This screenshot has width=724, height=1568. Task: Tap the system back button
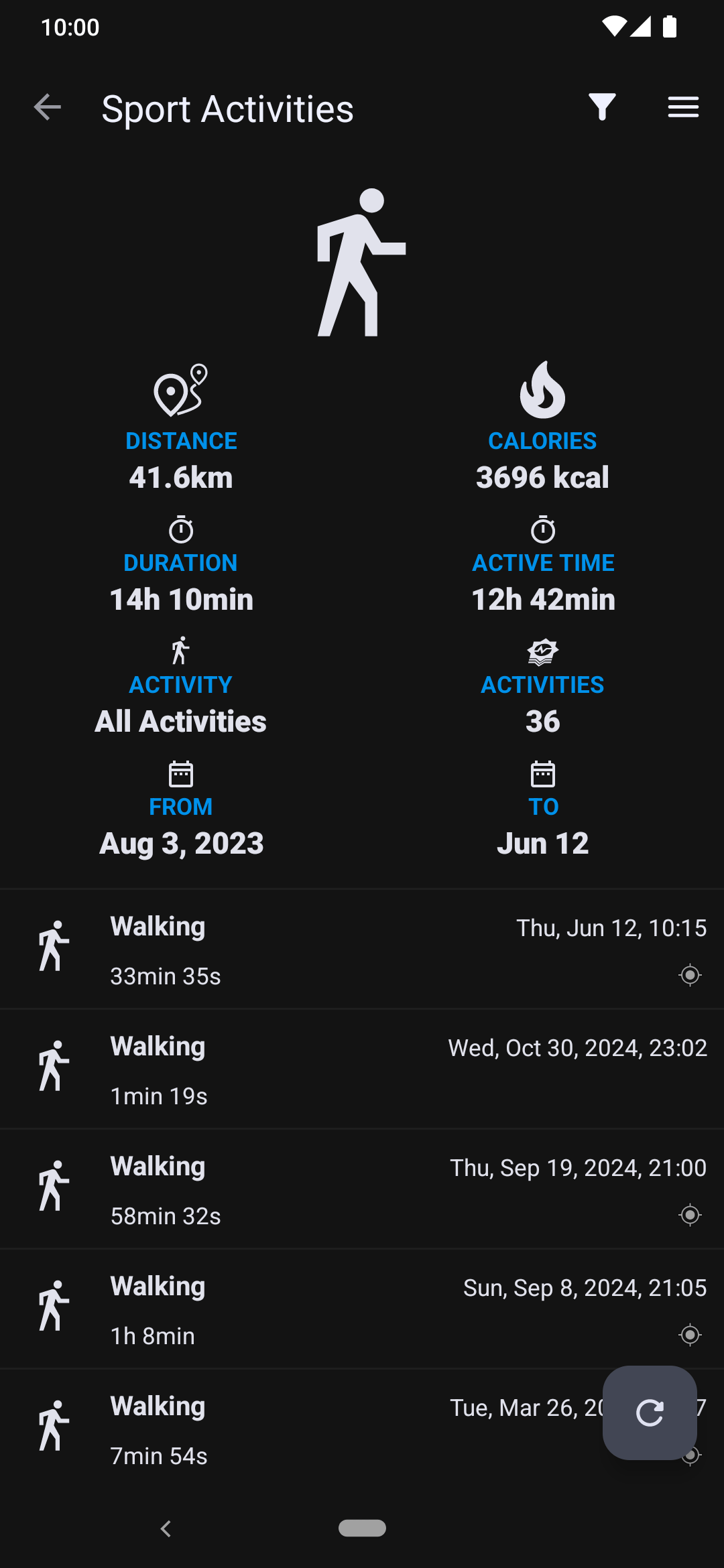click(x=166, y=1528)
